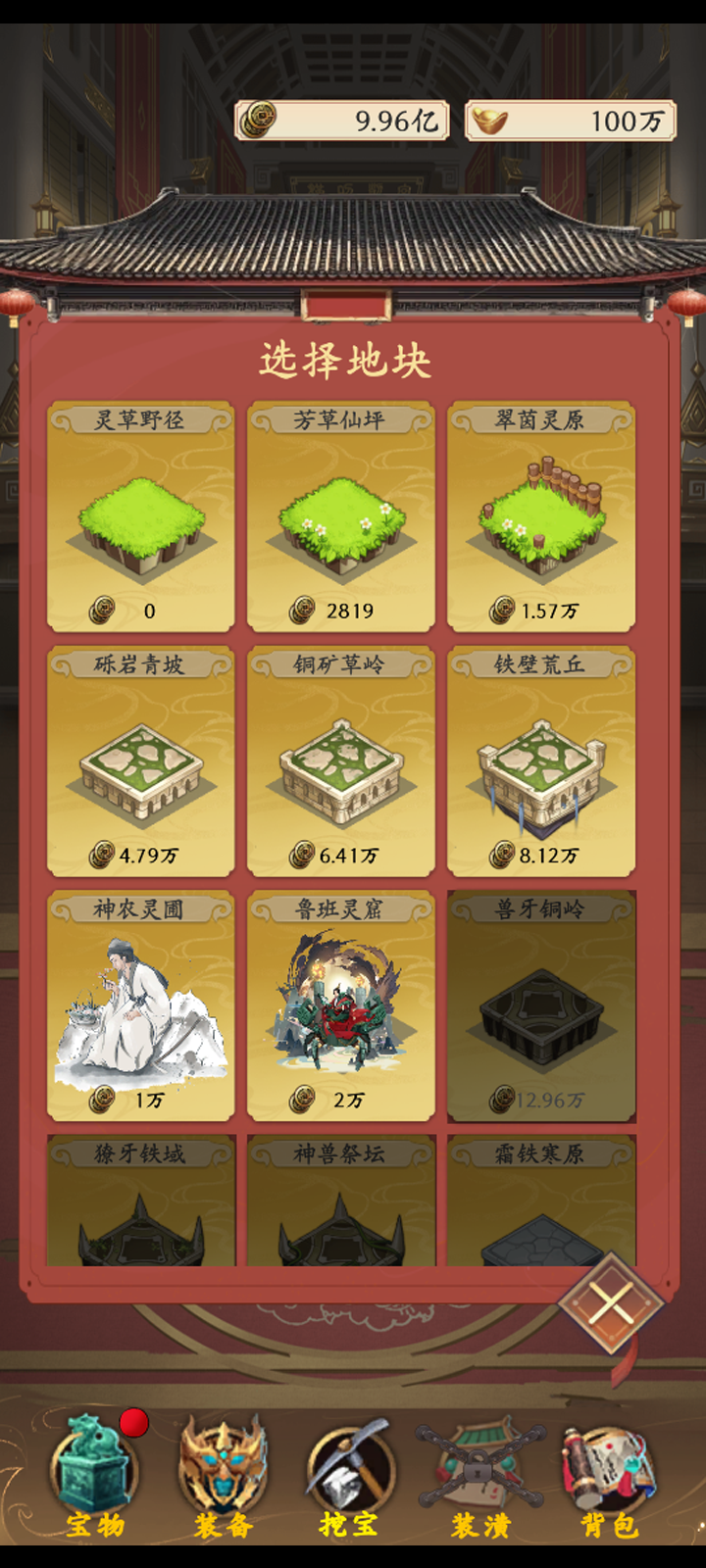Tap the locked 獠牙铁域 tile

141,1205
